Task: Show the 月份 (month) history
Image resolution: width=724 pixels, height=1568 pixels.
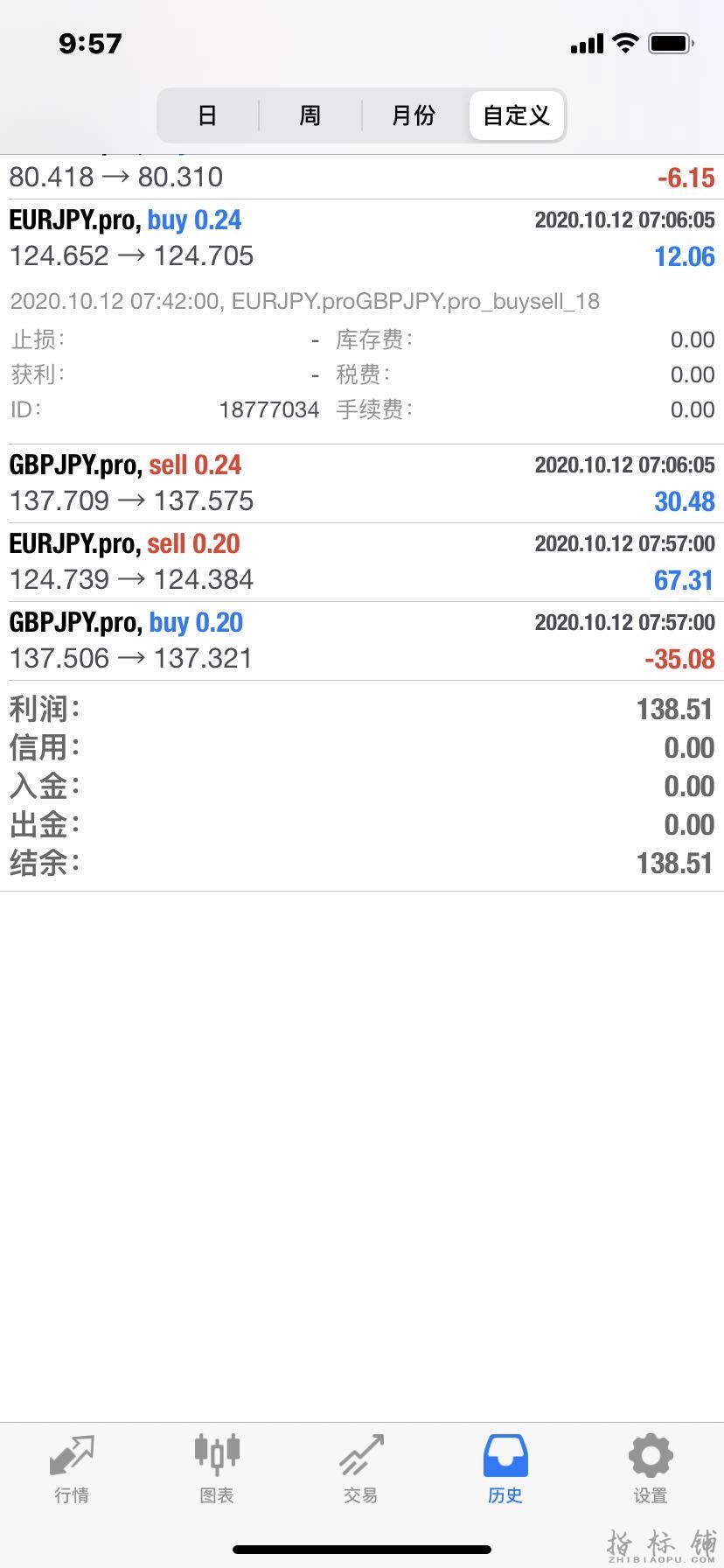Action: pyautogui.click(x=414, y=115)
